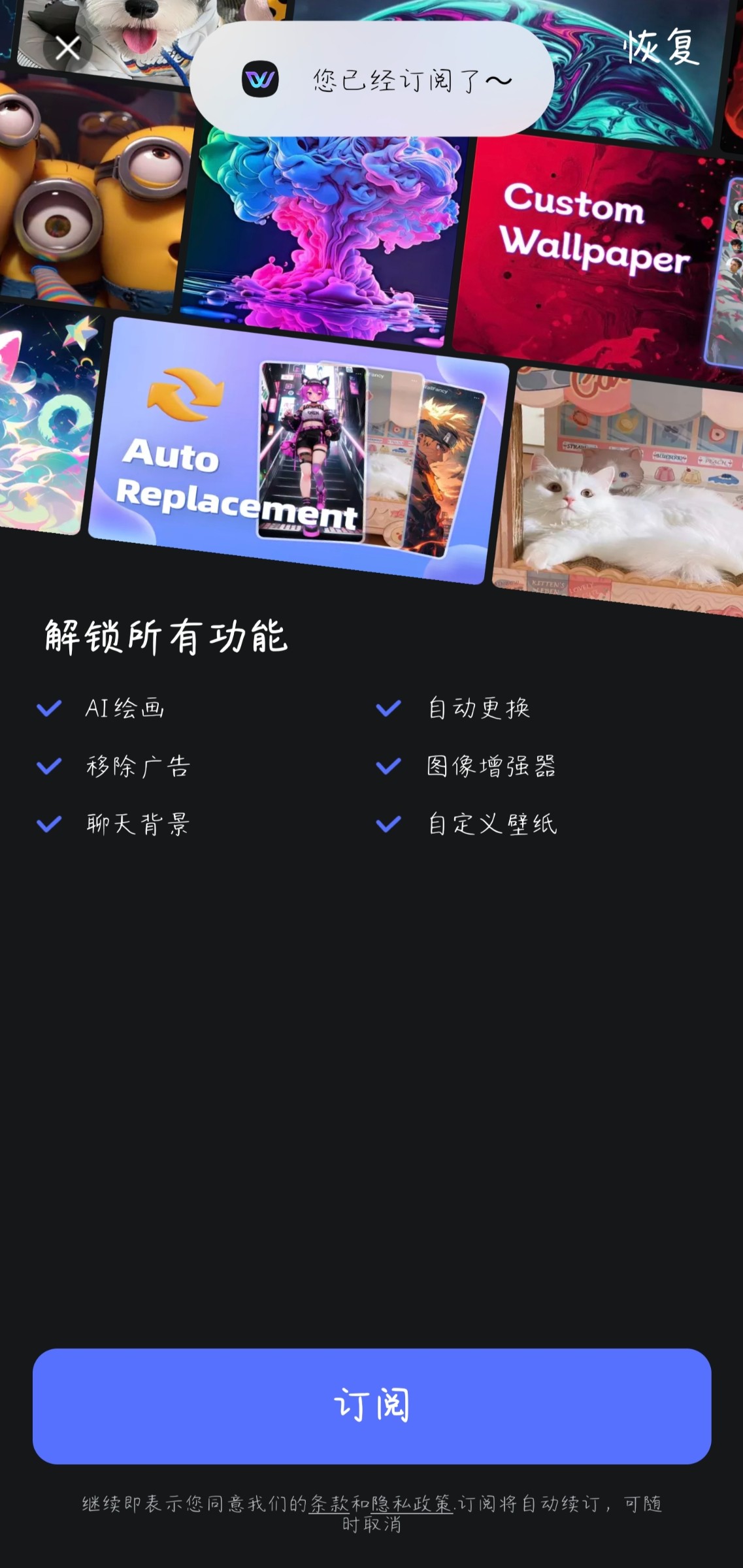Viewport: 743px width, 1568px height.
Task: Tap the 订阅 subscribe button
Action: coord(371,1406)
